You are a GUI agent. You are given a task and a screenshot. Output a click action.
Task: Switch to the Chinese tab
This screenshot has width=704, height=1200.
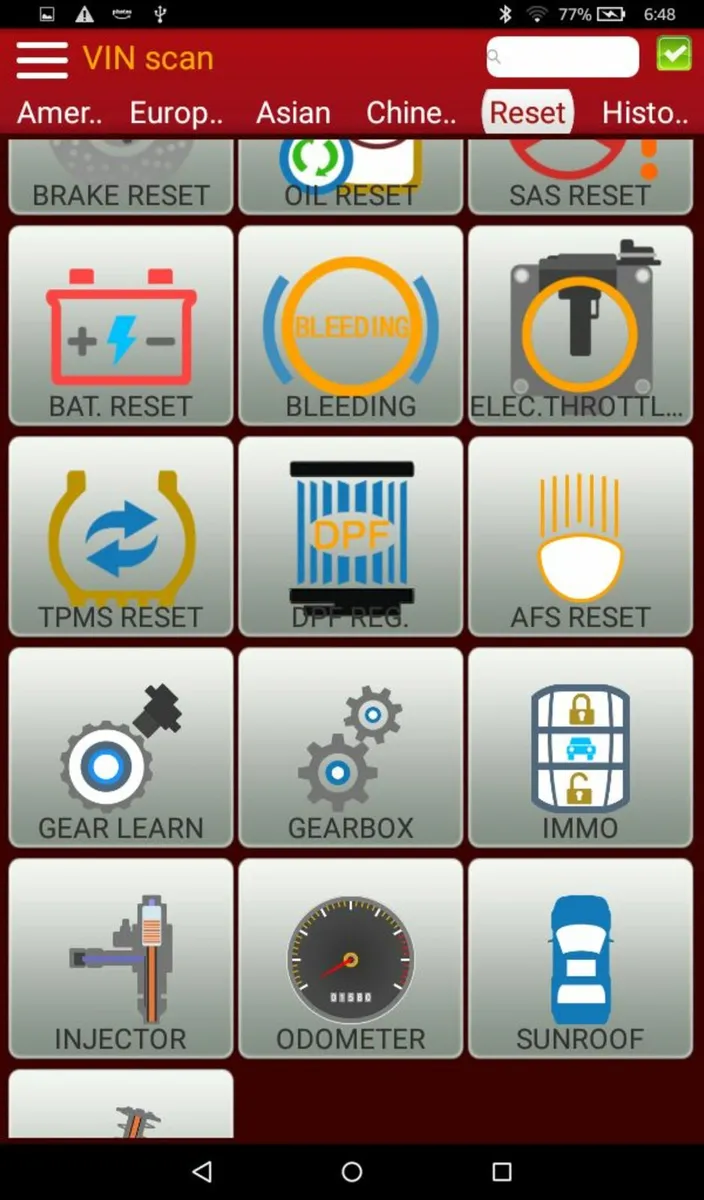(411, 113)
